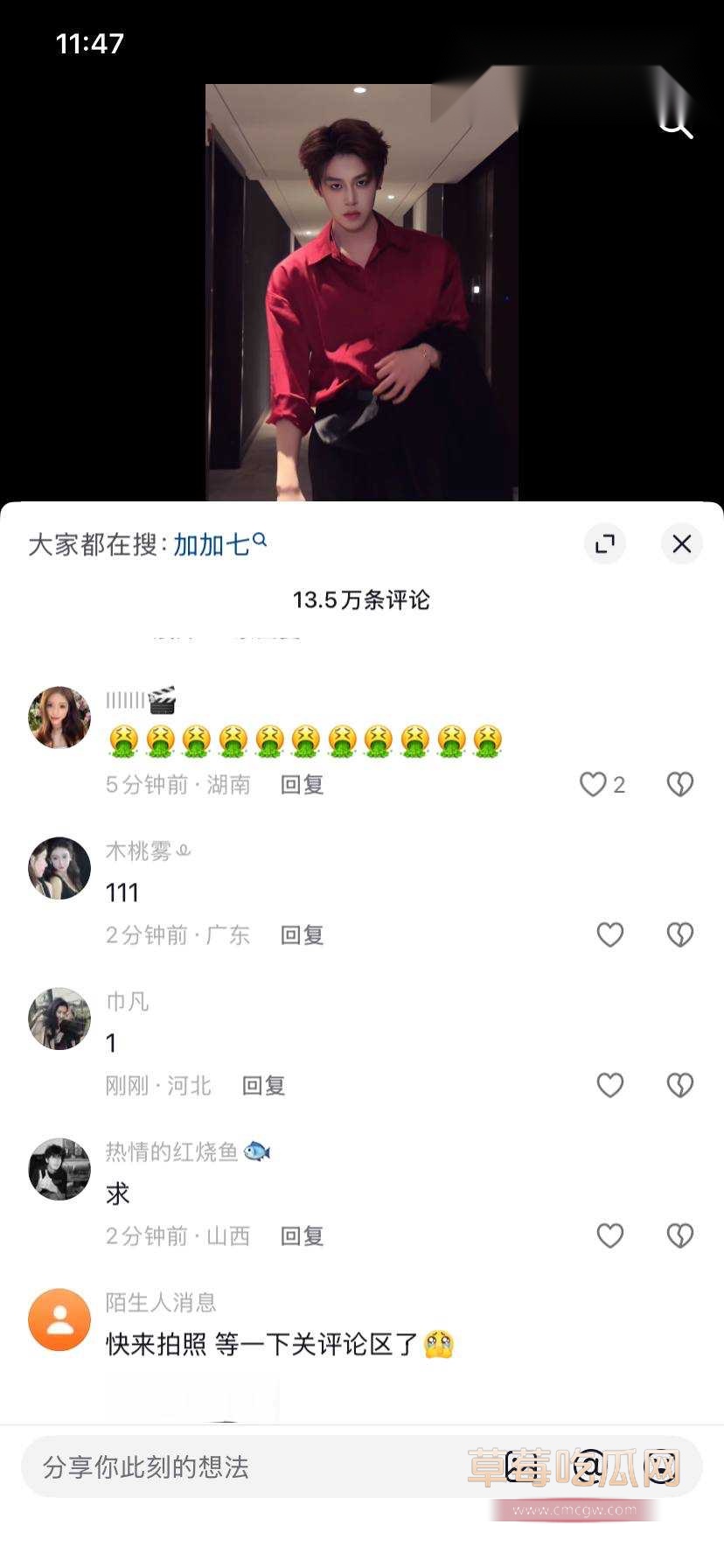The height and width of the screenshot is (1568, 724).
Task: Open 陌生人消息's profile avatar
Action: click(x=59, y=1319)
